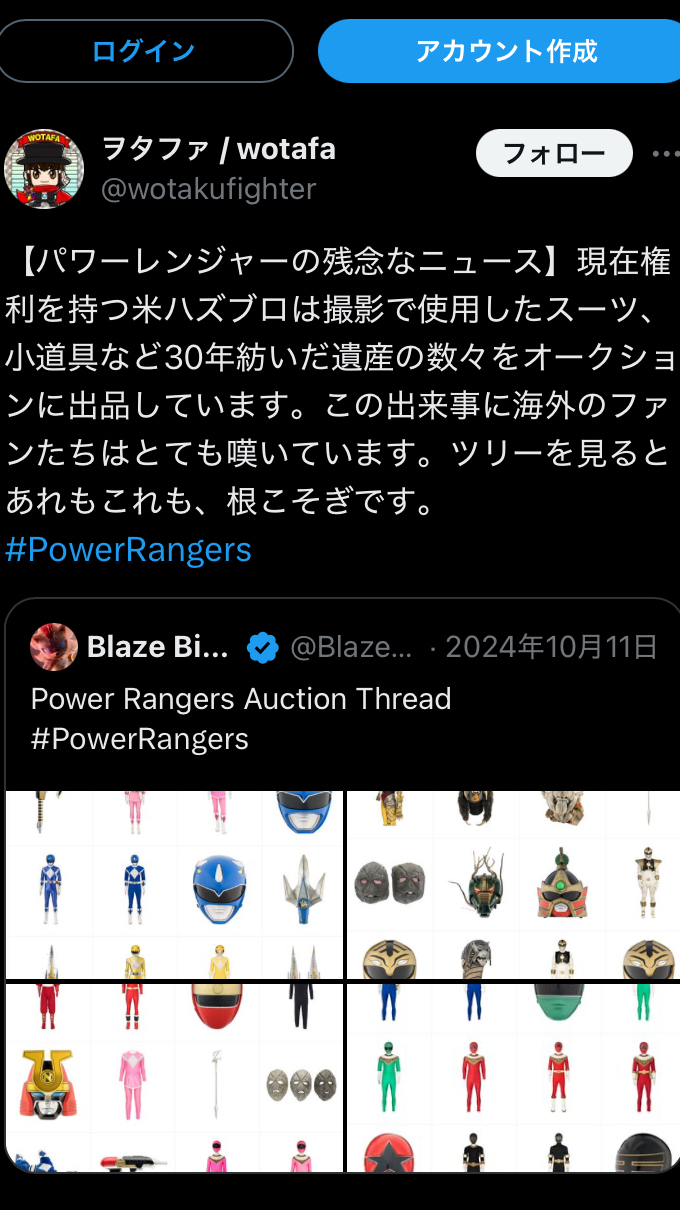Open wotafa's profile avatar
680x1210 pixels.
(x=44, y=168)
